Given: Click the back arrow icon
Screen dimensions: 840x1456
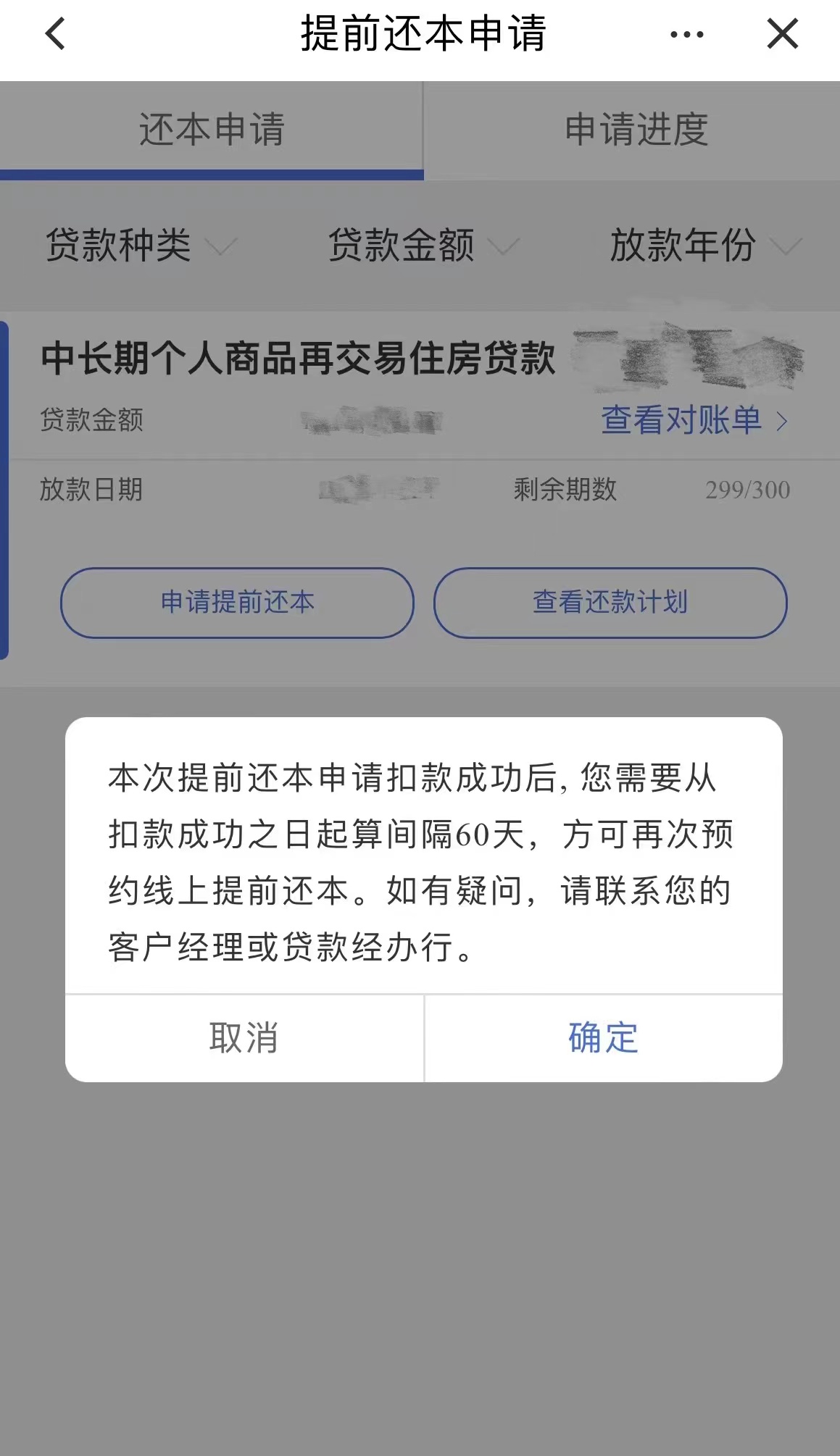Looking at the screenshot, I should click(52, 33).
